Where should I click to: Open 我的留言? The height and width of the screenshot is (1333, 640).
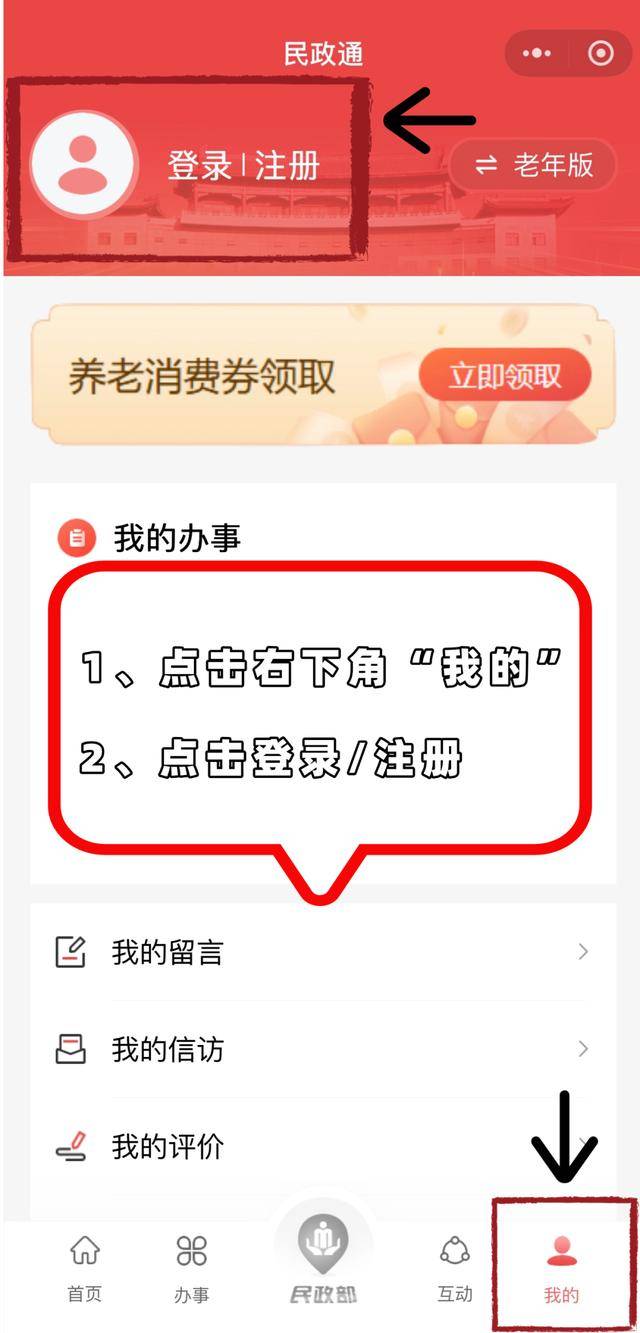[320, 952]
